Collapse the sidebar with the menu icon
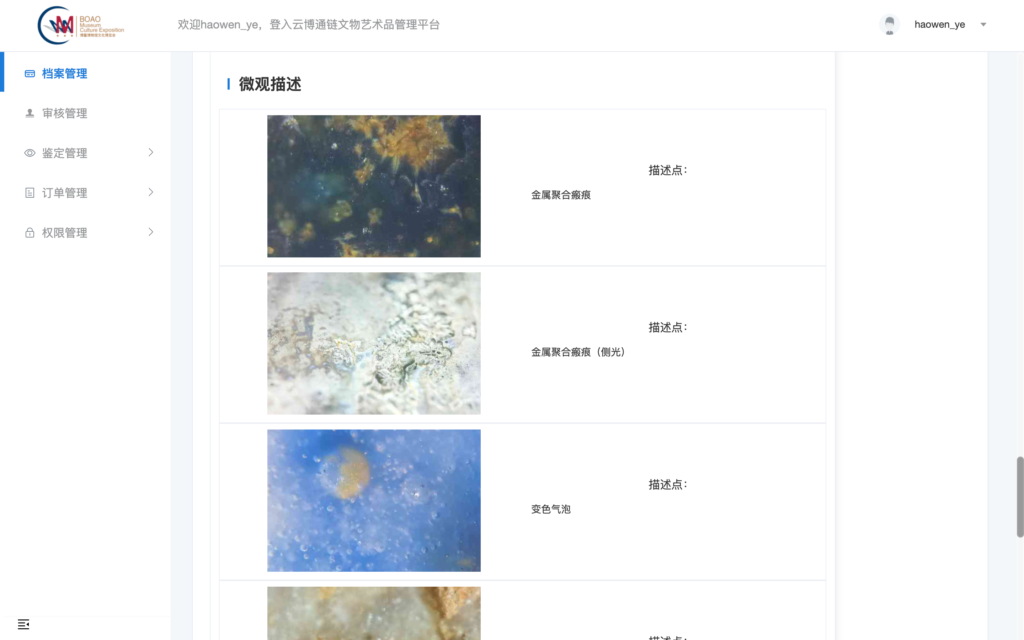The image size is (1024, 640). point(23,624)
